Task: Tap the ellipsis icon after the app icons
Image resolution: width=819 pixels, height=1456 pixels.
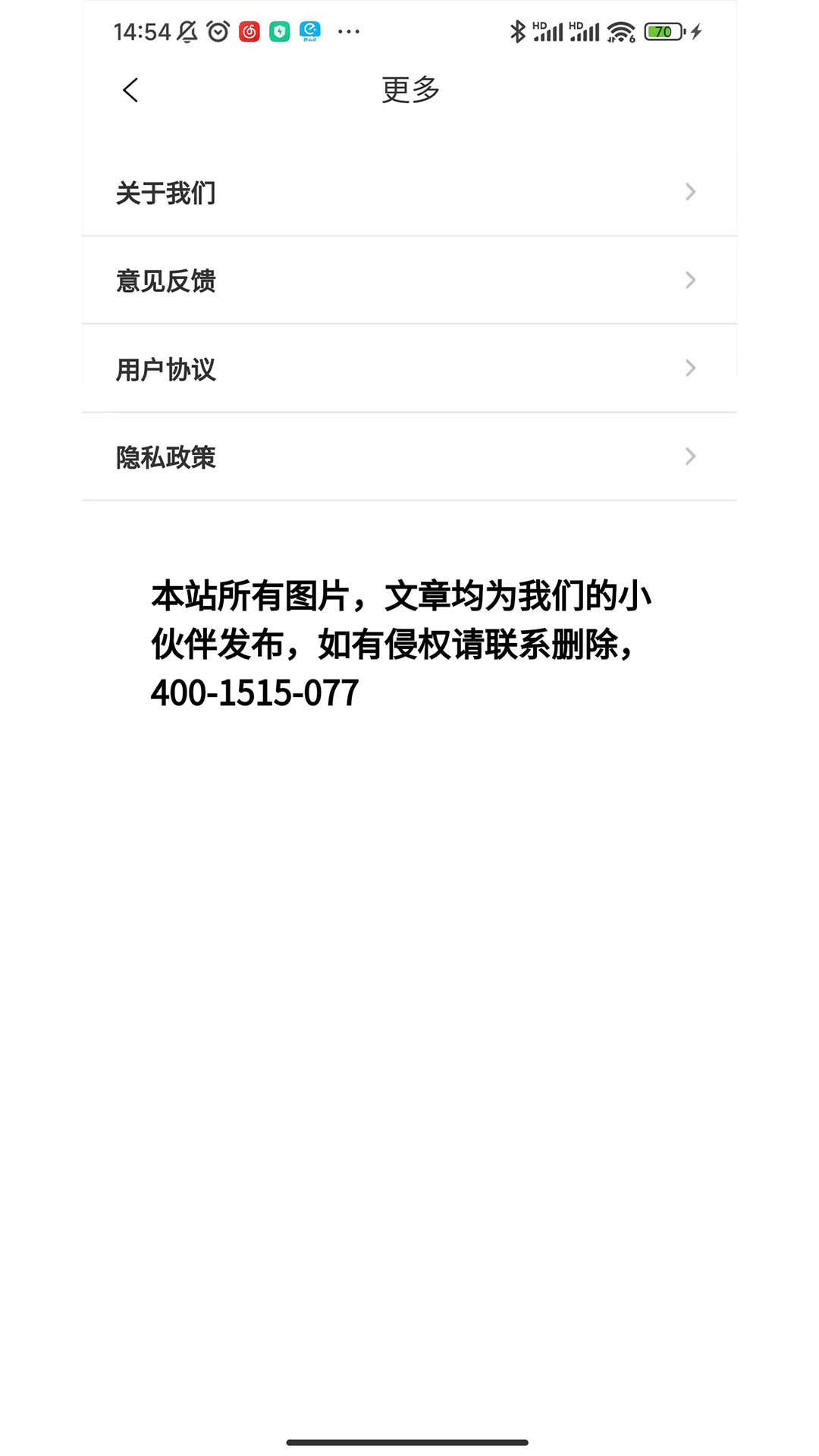Action: [x=350, y=31]
